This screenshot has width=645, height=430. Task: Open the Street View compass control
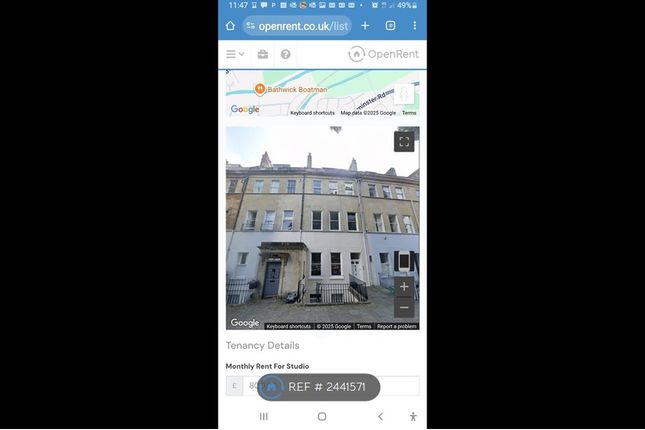pos(404,261)
